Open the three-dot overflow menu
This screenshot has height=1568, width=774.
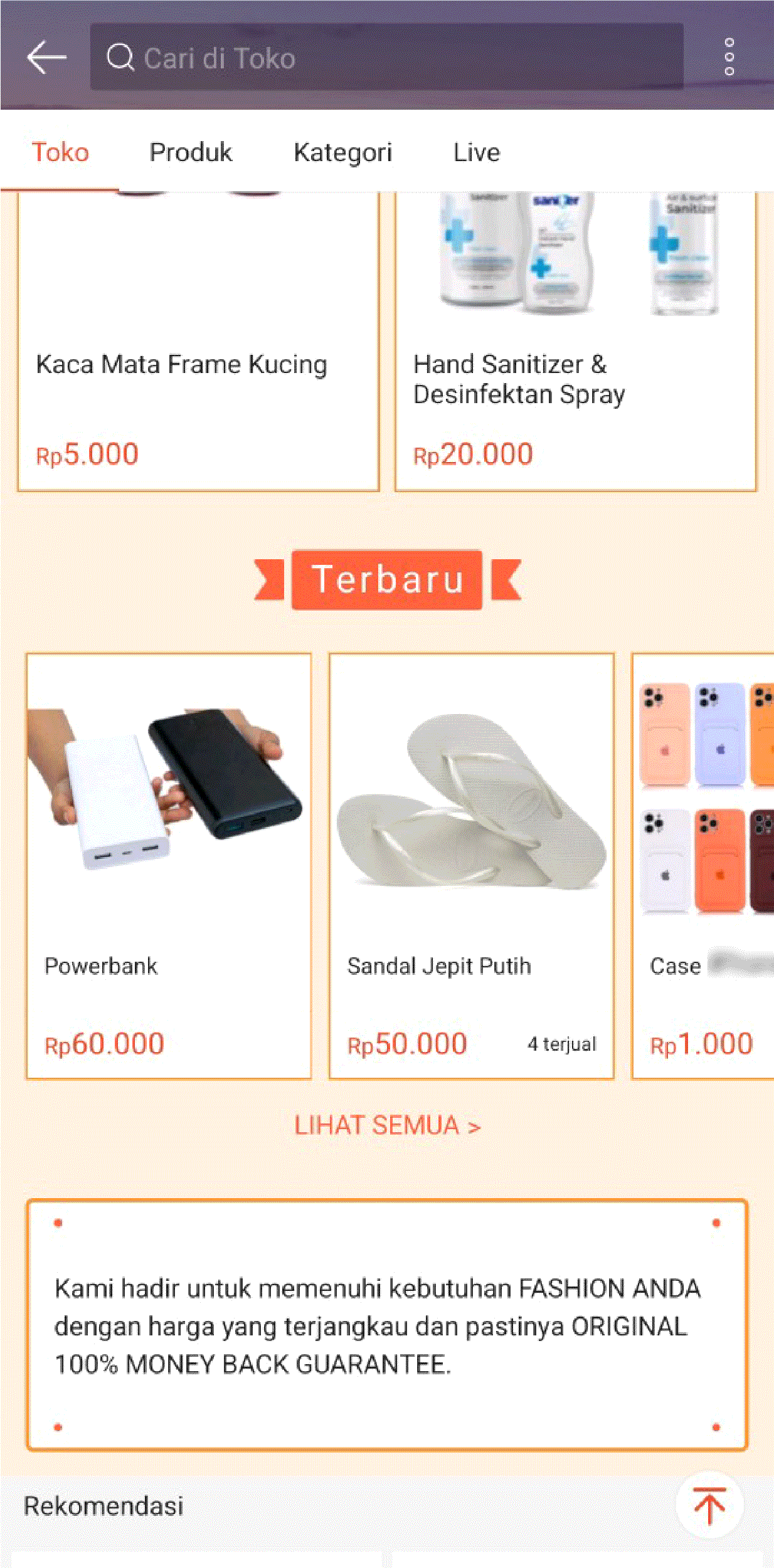pos(729,57)
